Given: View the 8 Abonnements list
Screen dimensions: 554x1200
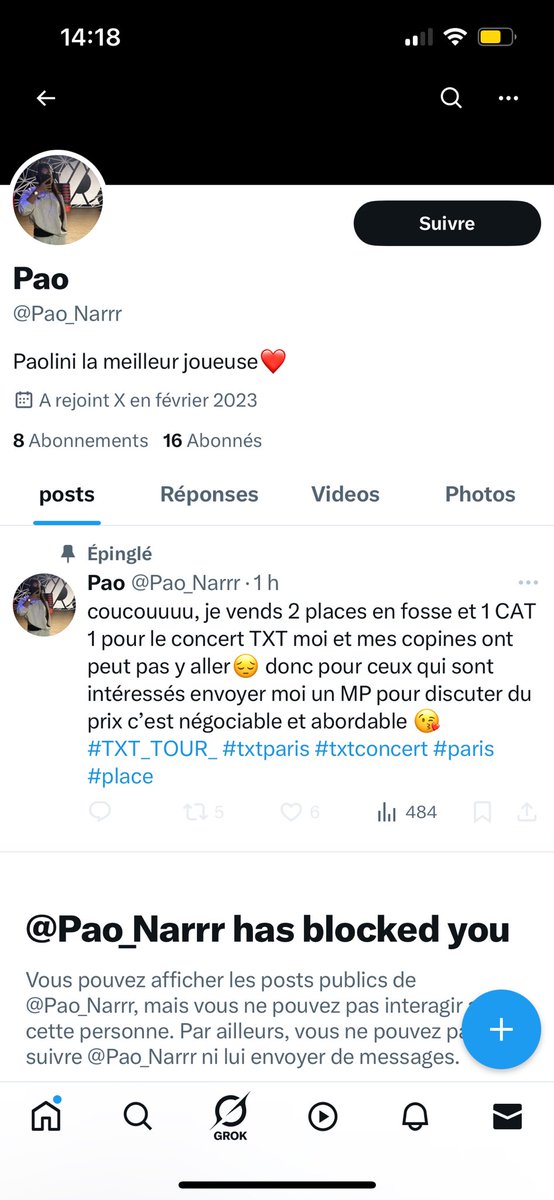Looking at the screenshot, I should [x=80, y=440].
